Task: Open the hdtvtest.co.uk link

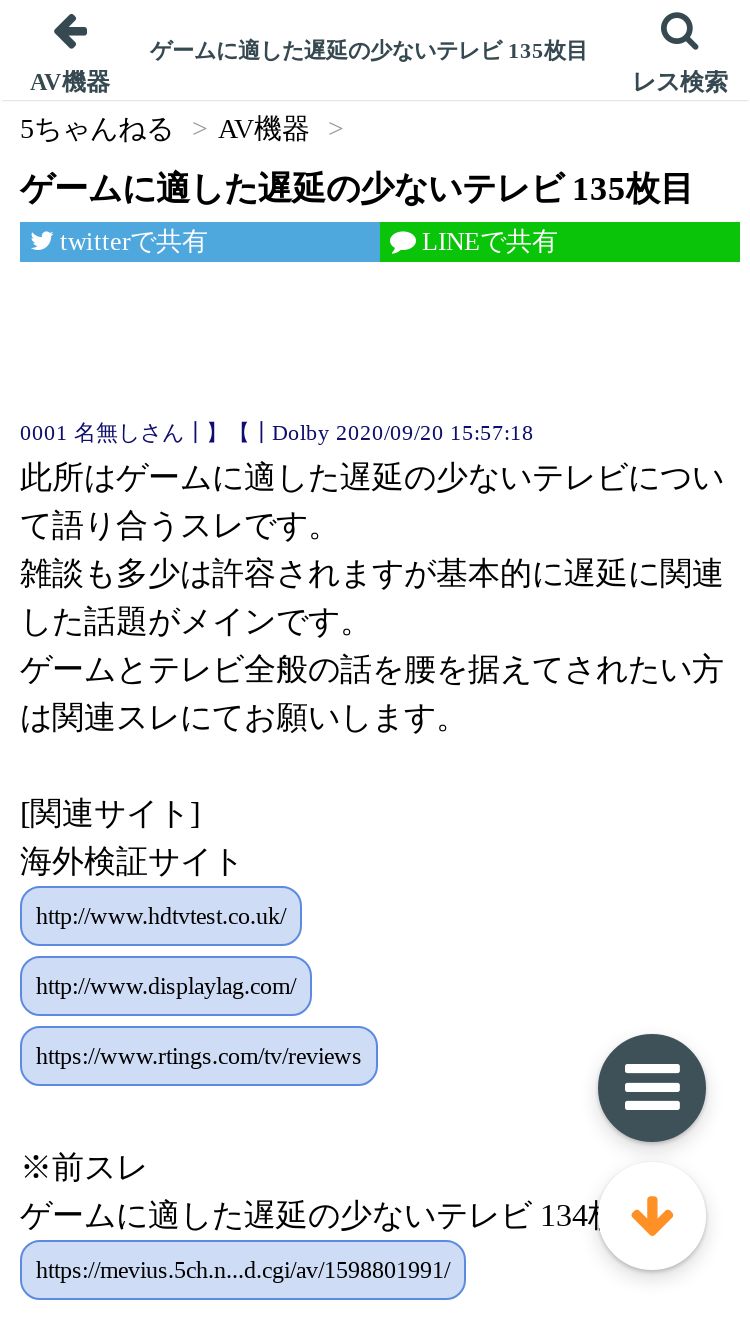Action: [161, 916]
